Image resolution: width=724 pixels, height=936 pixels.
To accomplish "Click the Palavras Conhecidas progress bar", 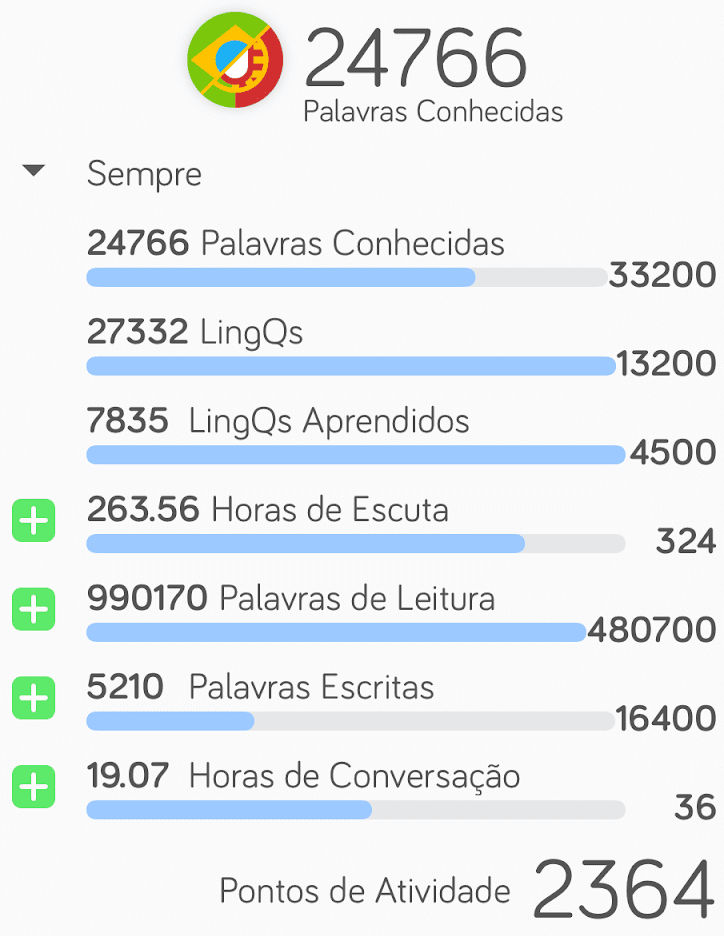I will coord(350,275).
